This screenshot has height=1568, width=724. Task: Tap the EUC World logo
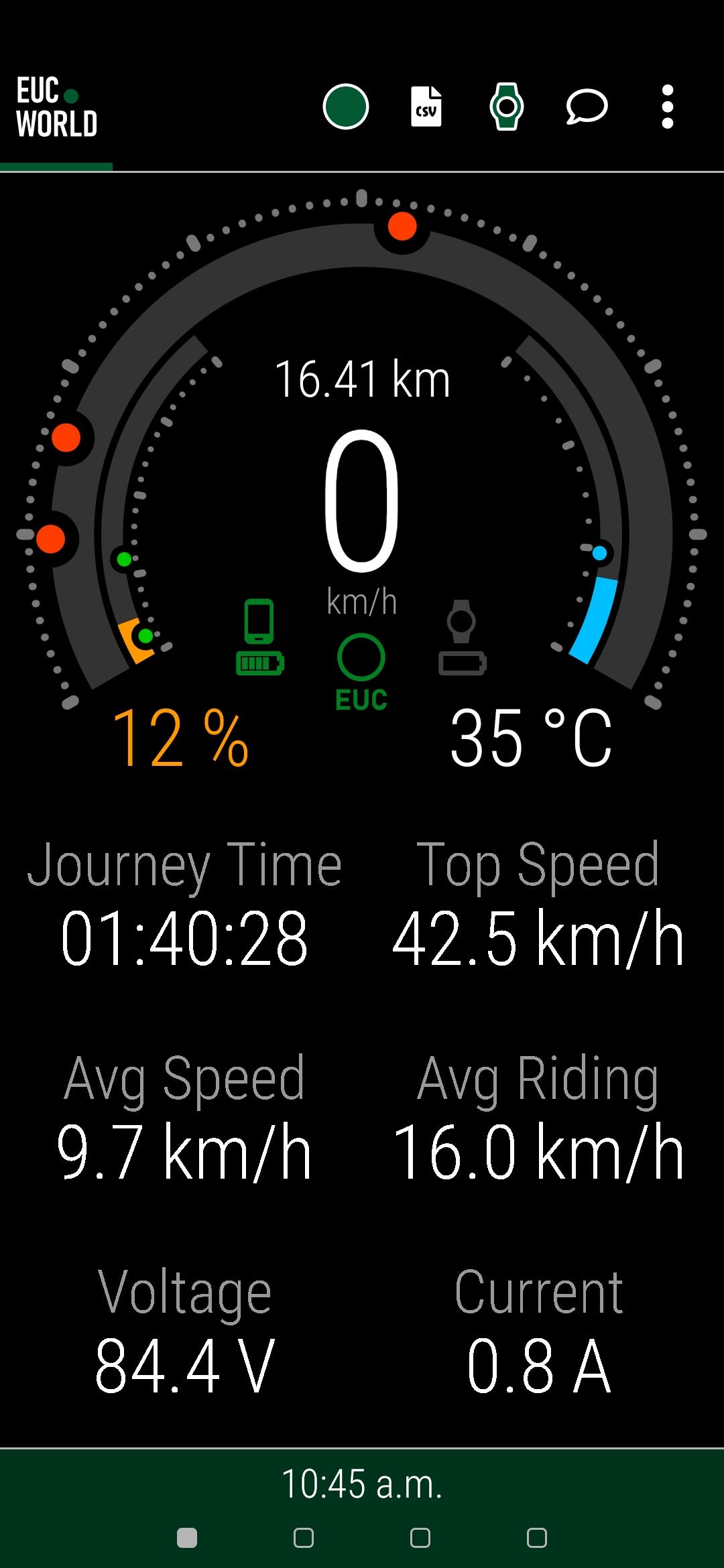(57, 107)
